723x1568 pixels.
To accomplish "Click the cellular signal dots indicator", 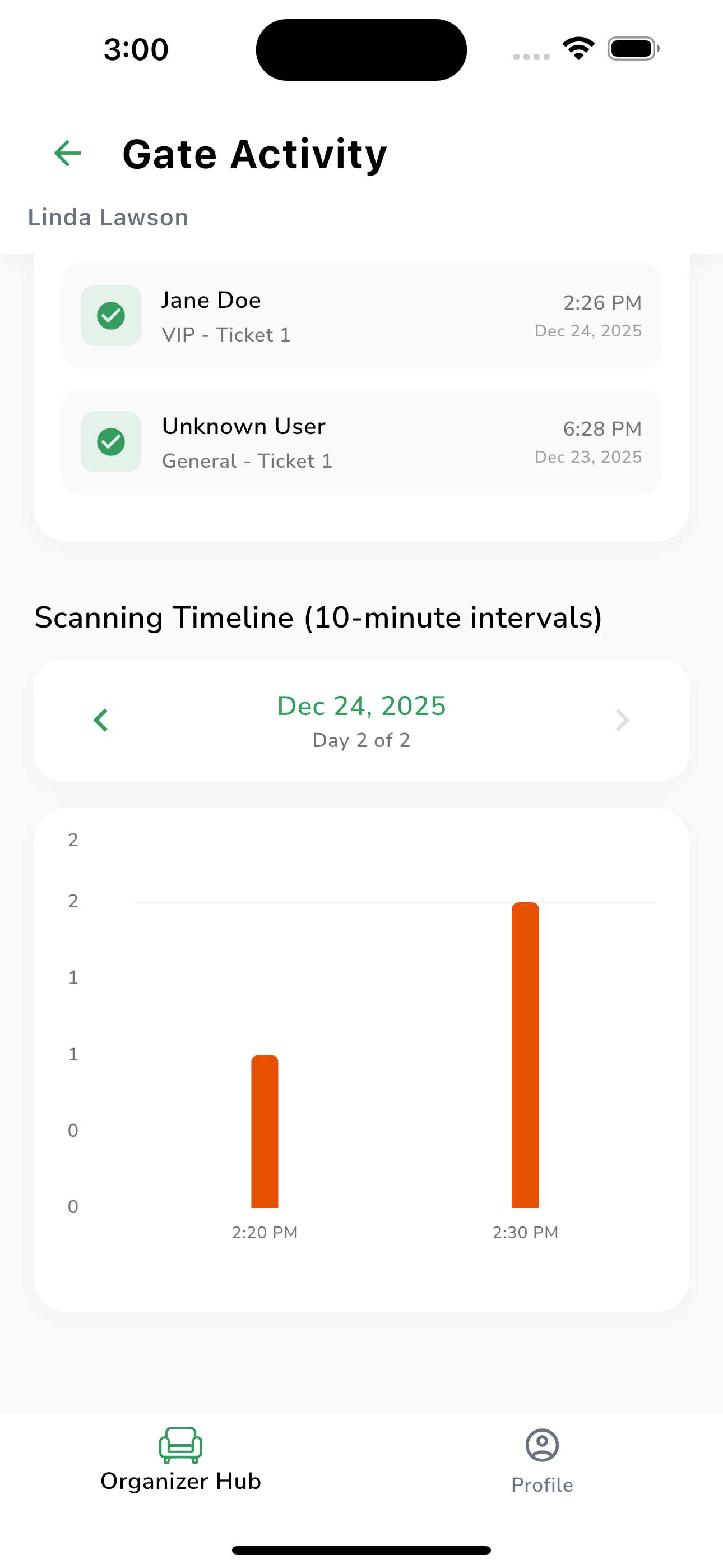I will 531,56.
